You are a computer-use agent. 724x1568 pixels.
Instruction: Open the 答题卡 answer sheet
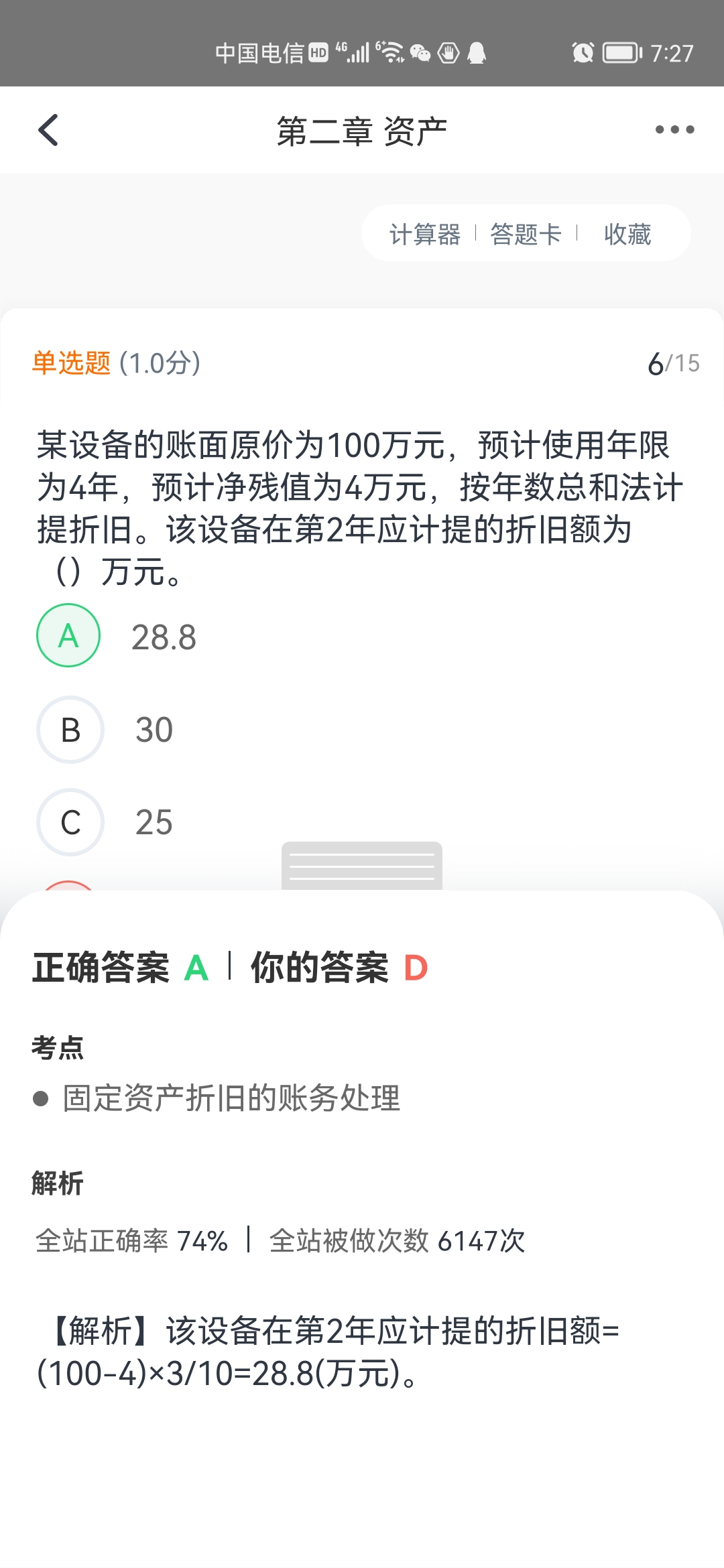pyautogui.click(x=526, y=235)
